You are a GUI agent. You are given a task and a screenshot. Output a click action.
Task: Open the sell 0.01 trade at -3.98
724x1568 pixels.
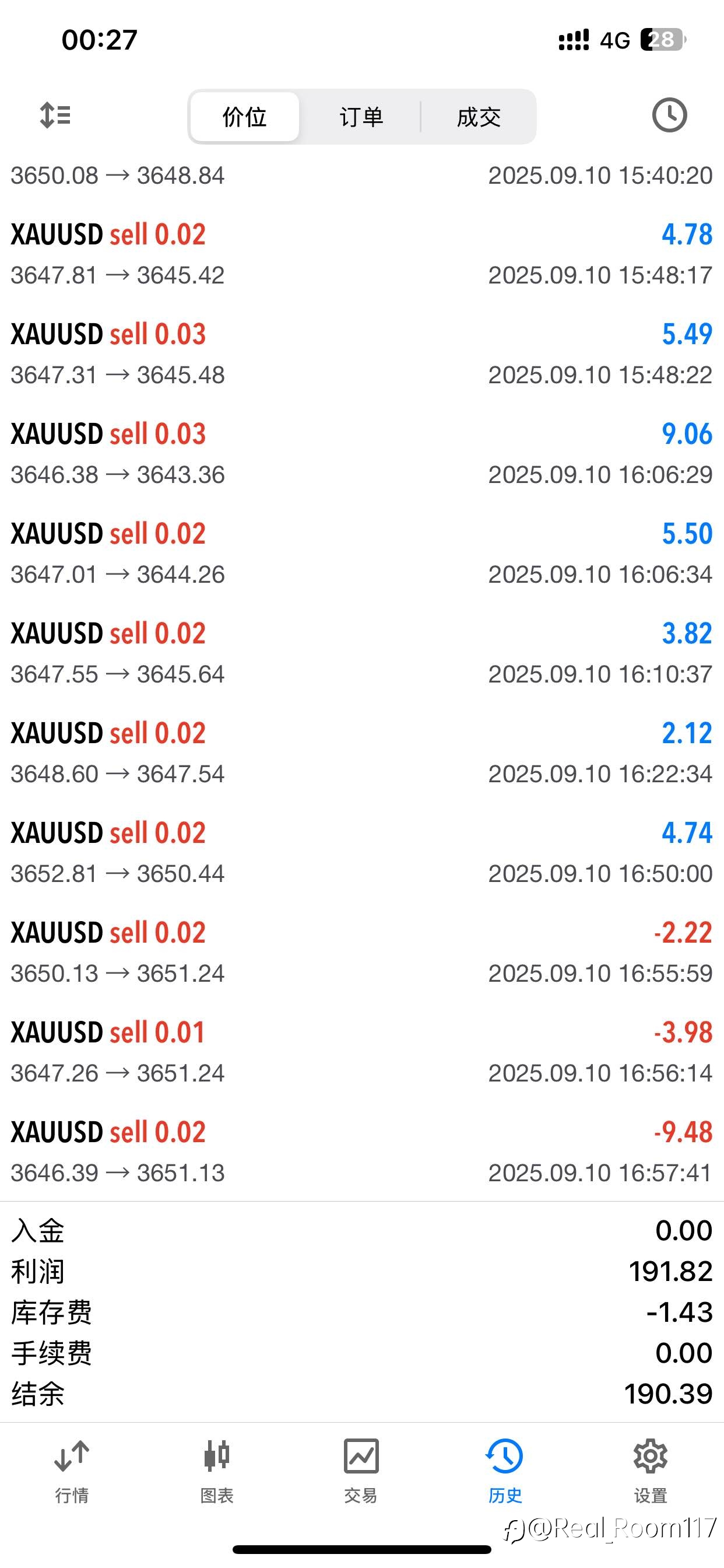362,1053
